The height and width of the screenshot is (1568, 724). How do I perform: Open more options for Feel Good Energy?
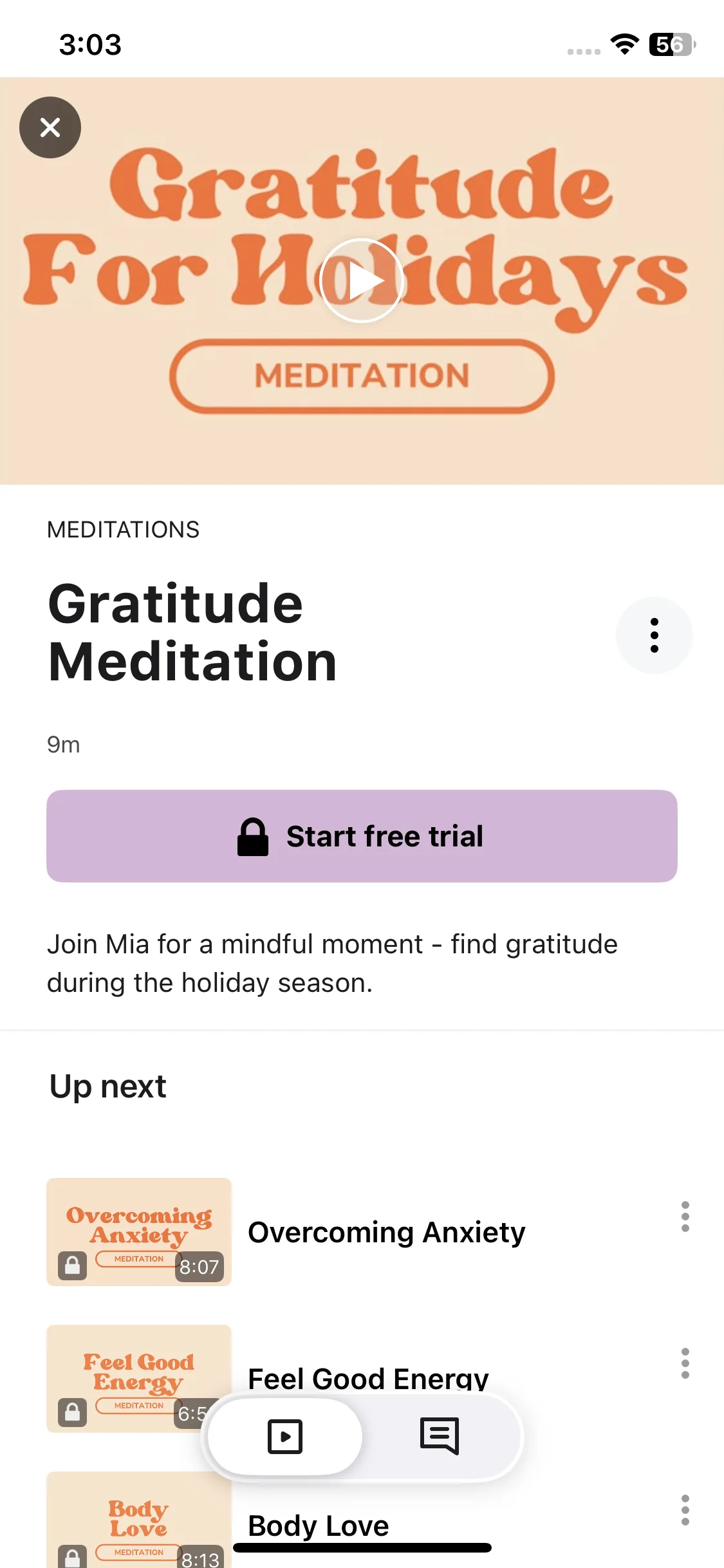pyautogui.click(x=685, y=1363)
